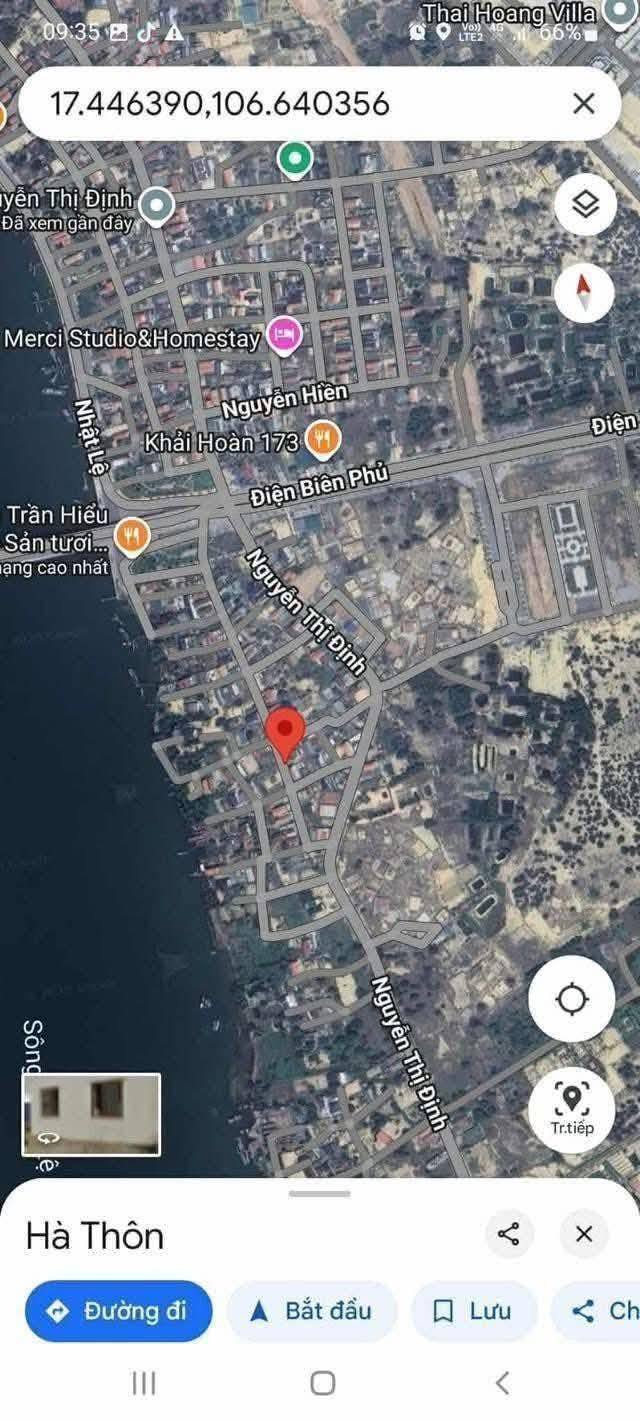Select the Khải Hoàn 173 restaurant marker

(x=322, y=439)
